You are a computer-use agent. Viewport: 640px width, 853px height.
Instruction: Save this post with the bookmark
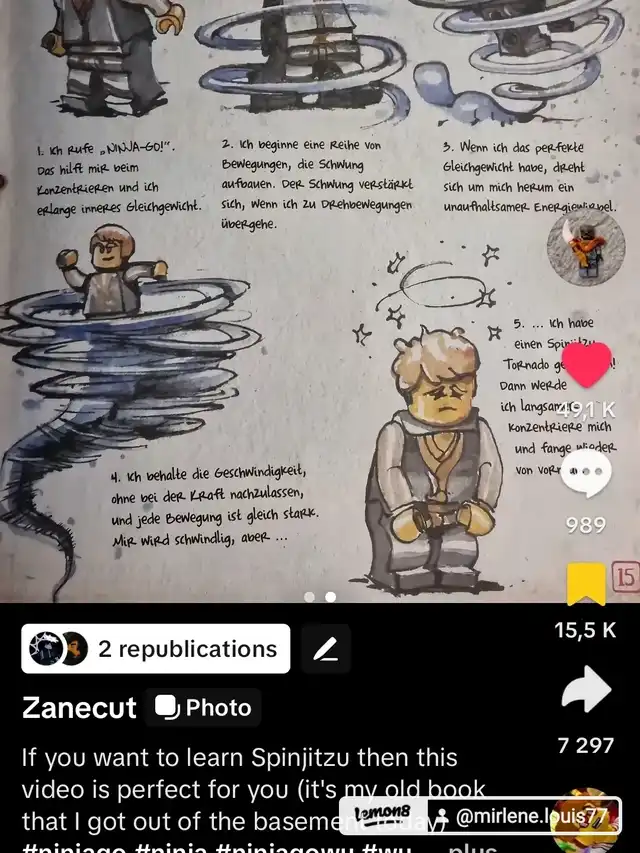586,584
